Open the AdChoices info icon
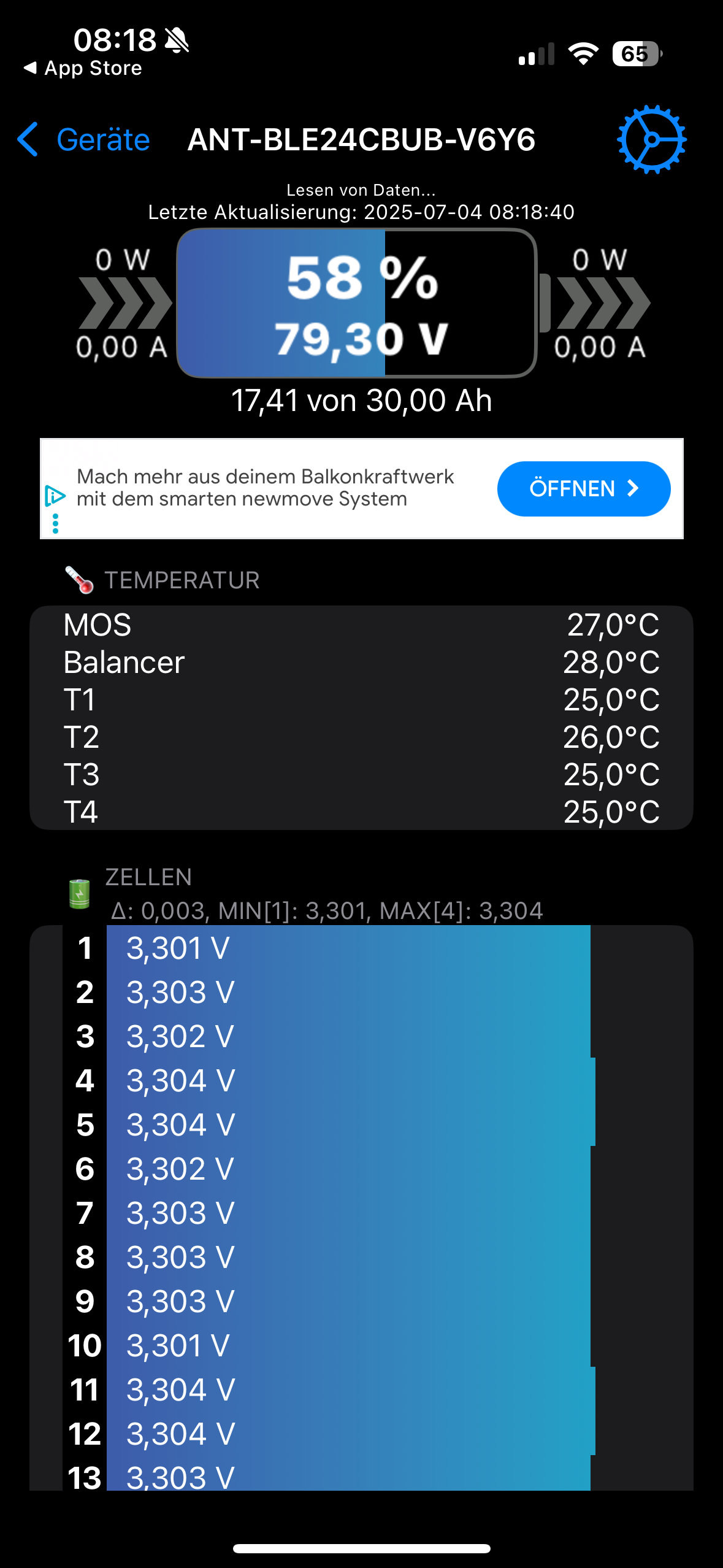This screenshot has height=1568, width=723. pyautogui.click(x=55, y=496)
